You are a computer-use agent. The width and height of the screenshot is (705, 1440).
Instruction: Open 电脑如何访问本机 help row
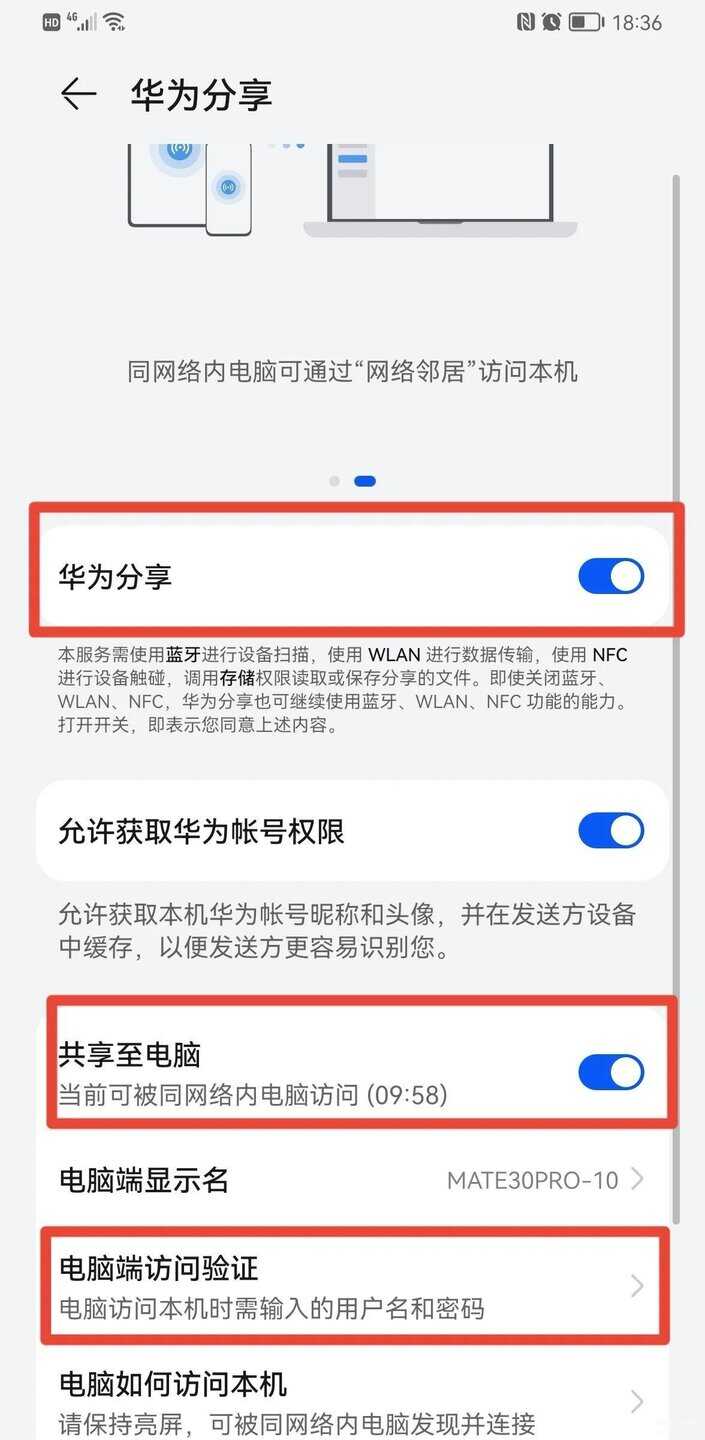(x=350, y=1402)
